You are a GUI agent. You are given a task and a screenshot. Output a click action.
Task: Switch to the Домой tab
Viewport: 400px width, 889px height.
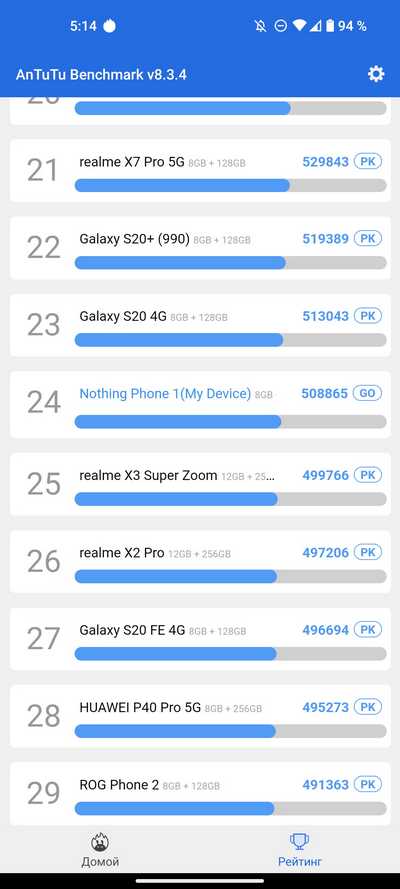coord(100,850)
